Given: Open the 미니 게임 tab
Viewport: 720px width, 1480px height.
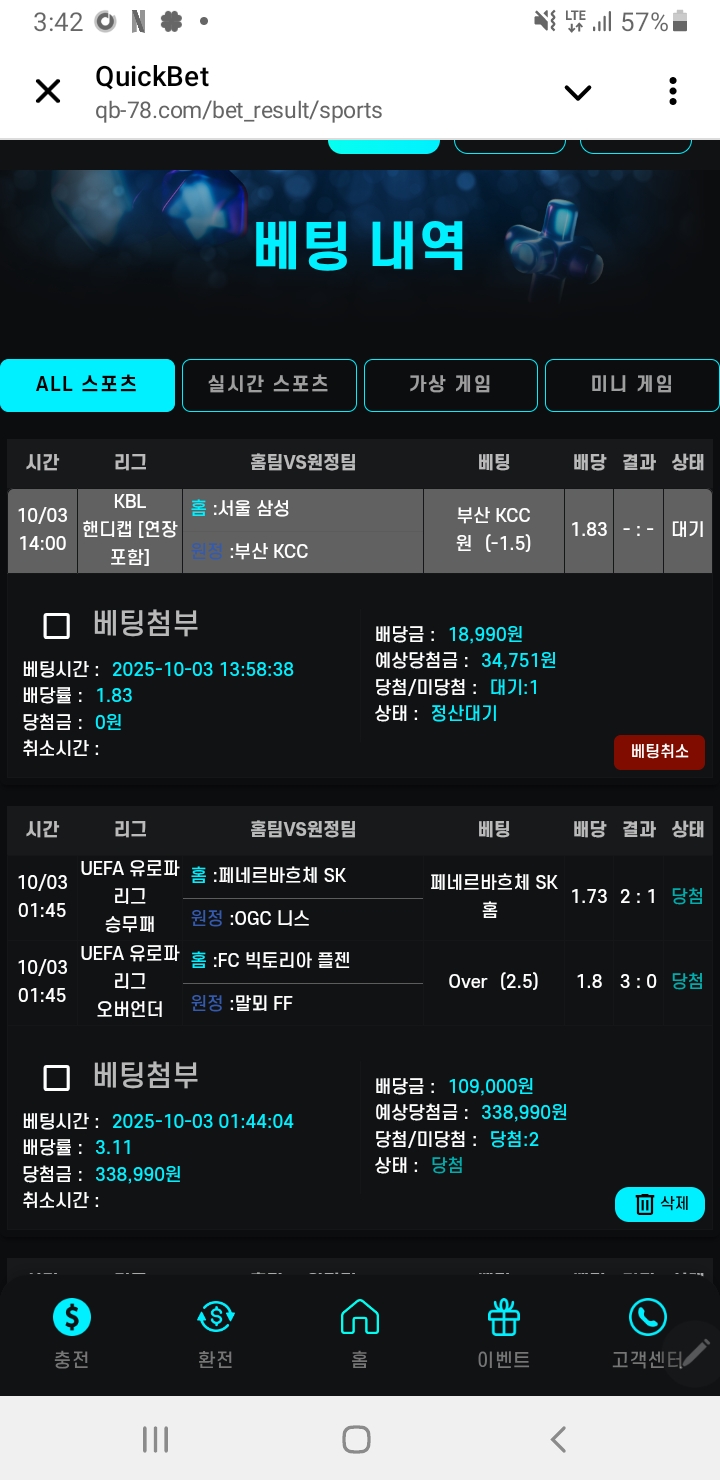Looking at the screenshot, I should coord(631,385).
